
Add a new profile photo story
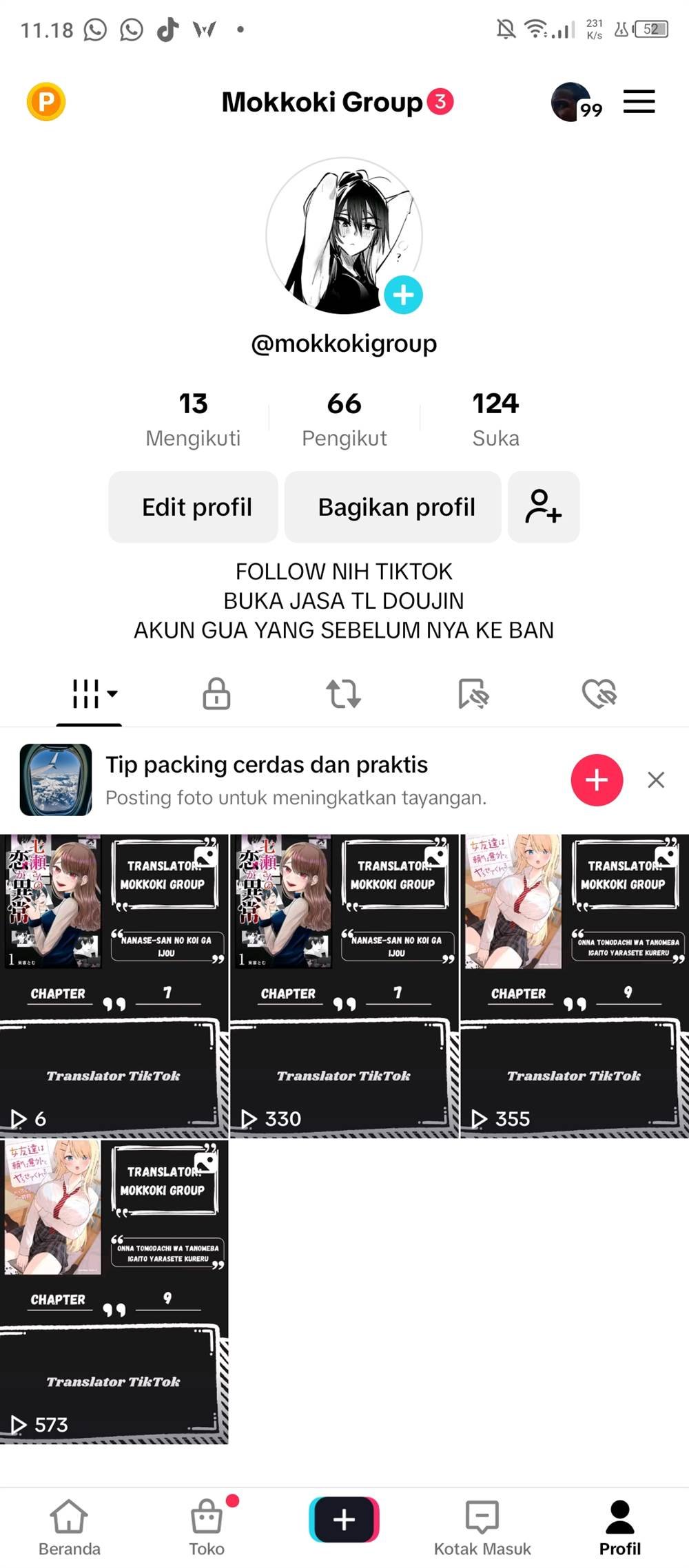[x=403, y=295]
